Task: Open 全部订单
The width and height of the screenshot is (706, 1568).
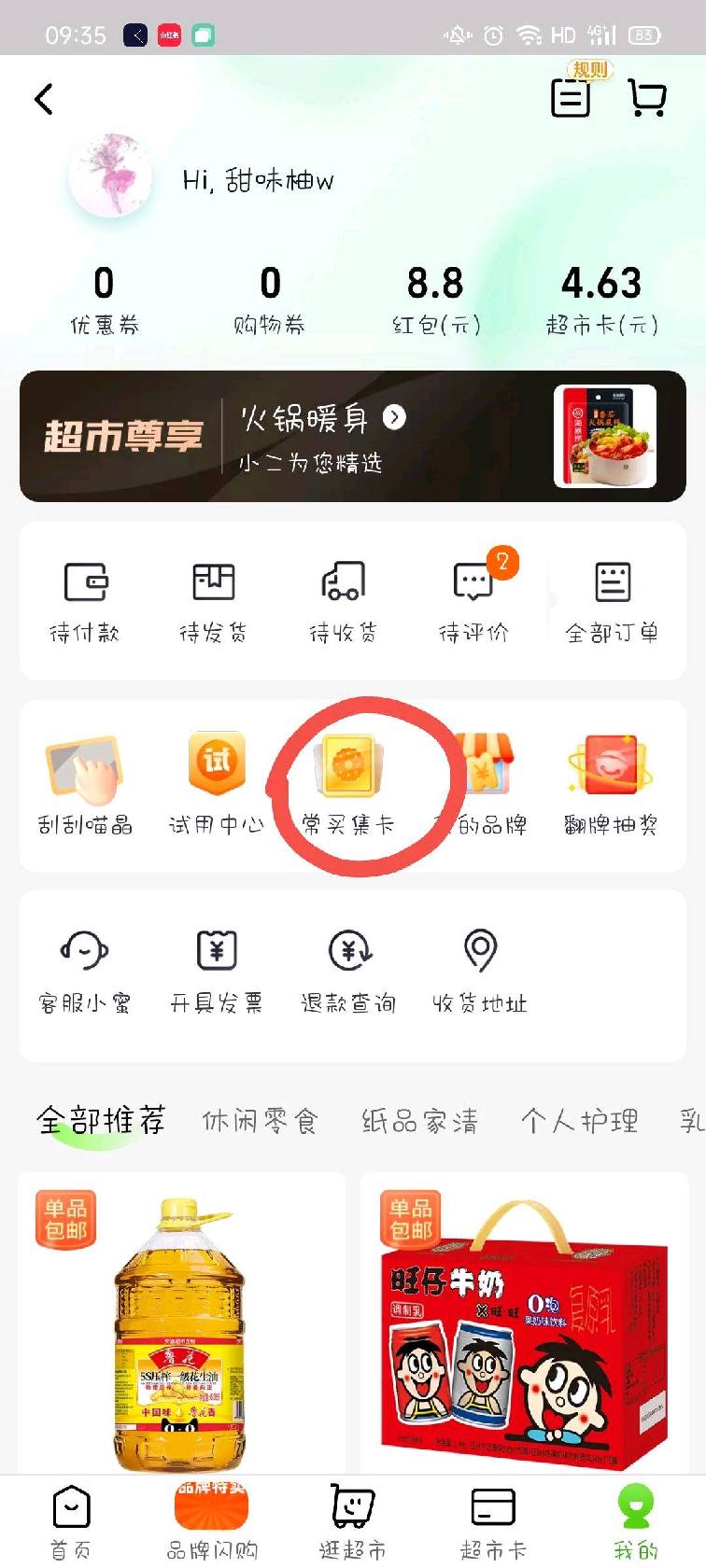Action: pyautogui.click(x=613, y=601)
